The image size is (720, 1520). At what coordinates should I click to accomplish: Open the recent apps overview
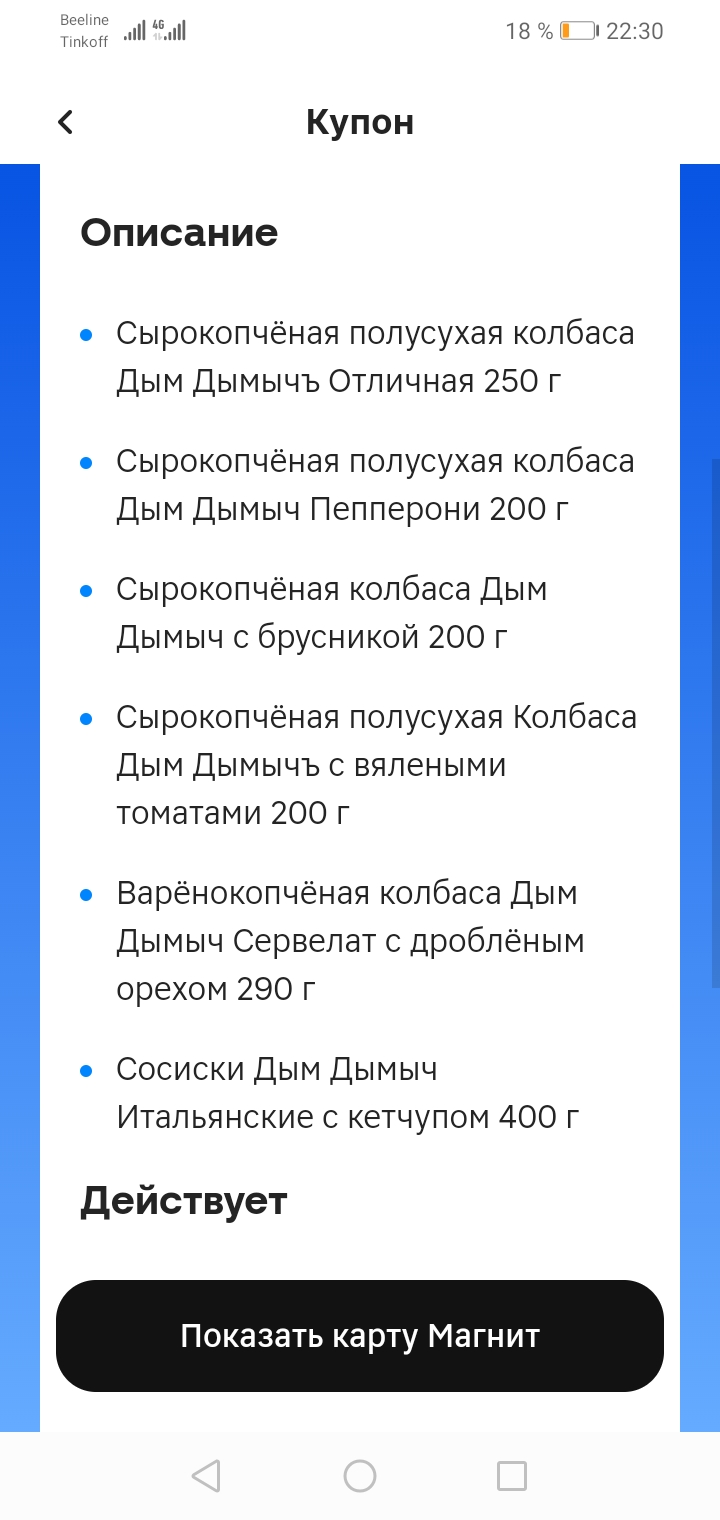coord(512,1476)
